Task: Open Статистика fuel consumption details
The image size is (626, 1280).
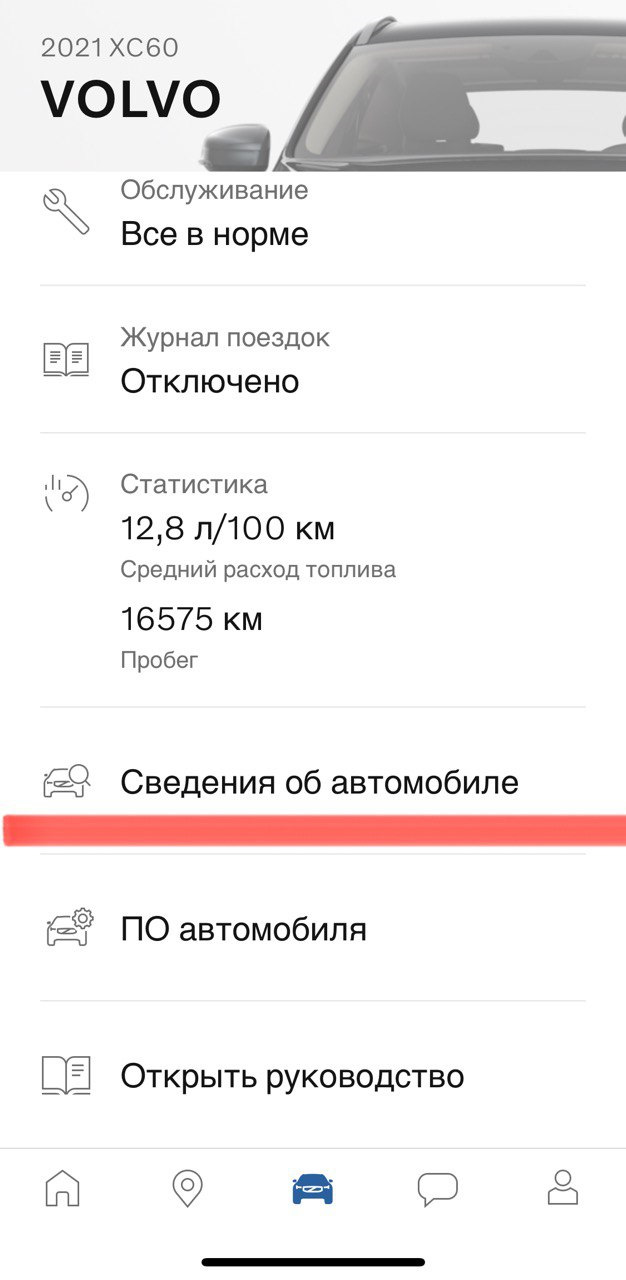Action: (x=313, y=570)
